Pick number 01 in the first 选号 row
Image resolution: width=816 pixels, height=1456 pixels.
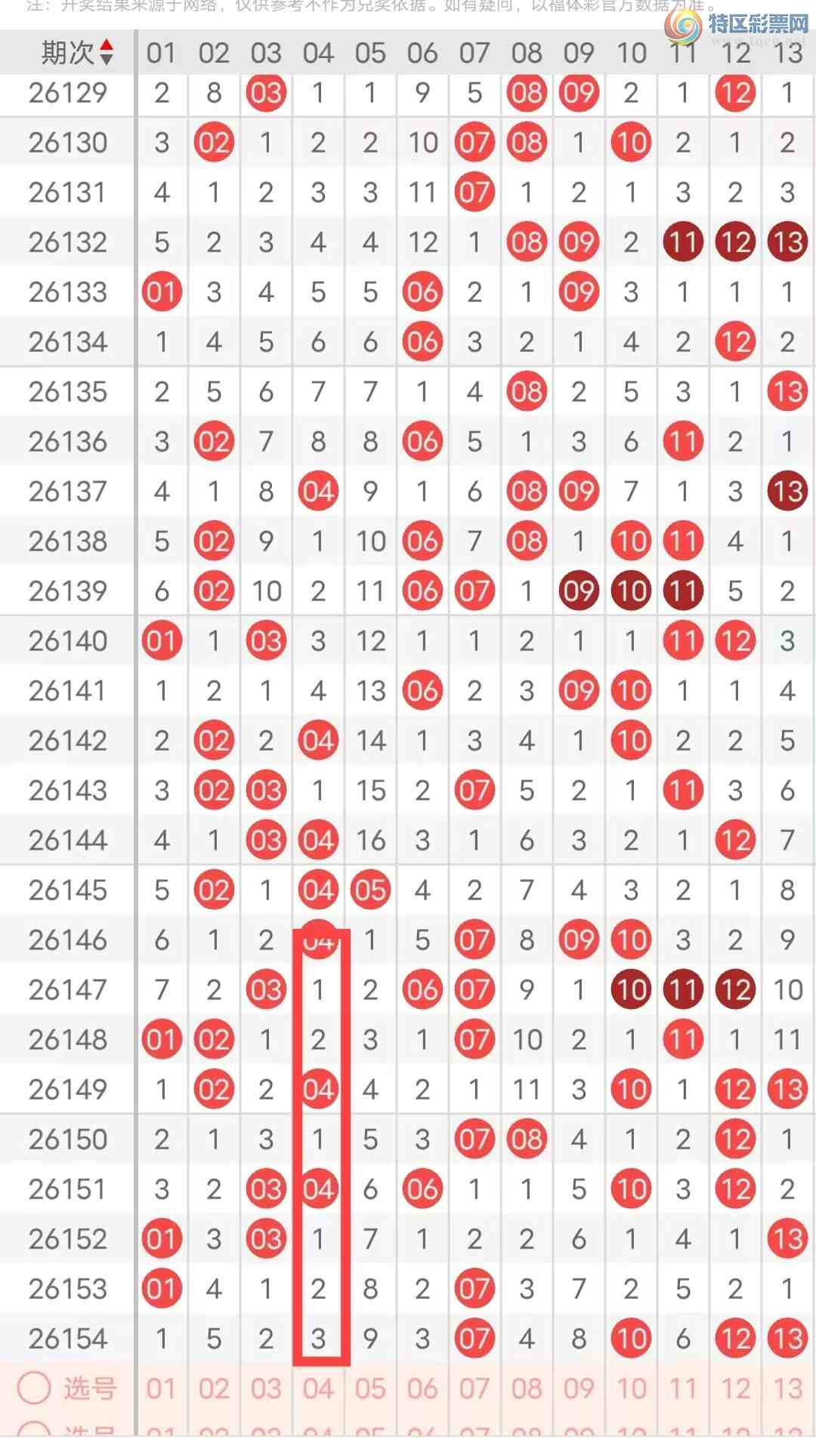[x=161, y=1388]
